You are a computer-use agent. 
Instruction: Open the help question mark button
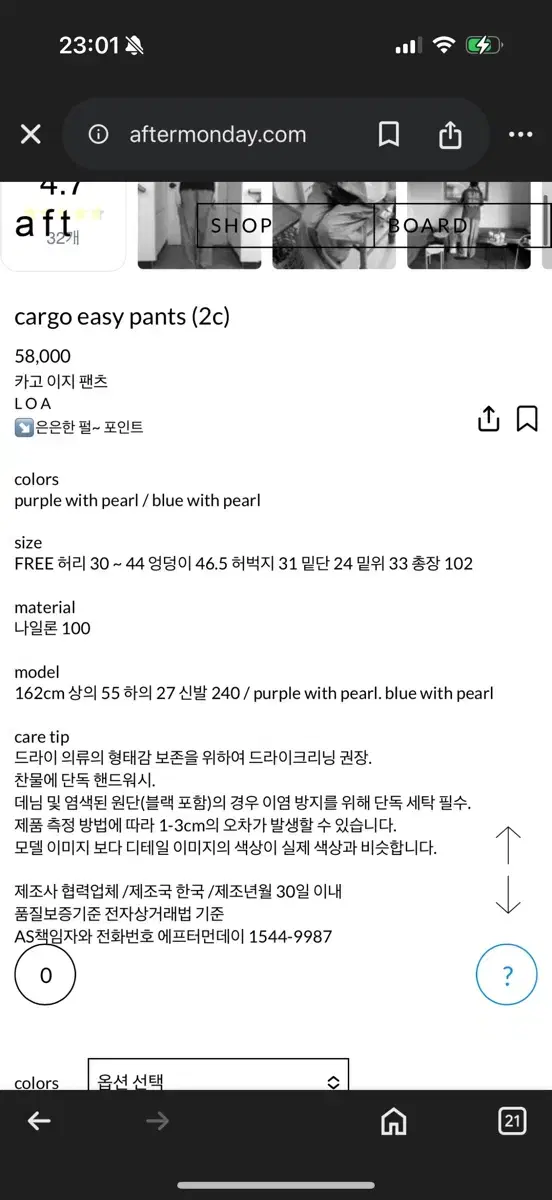click(x=507, y=975)
